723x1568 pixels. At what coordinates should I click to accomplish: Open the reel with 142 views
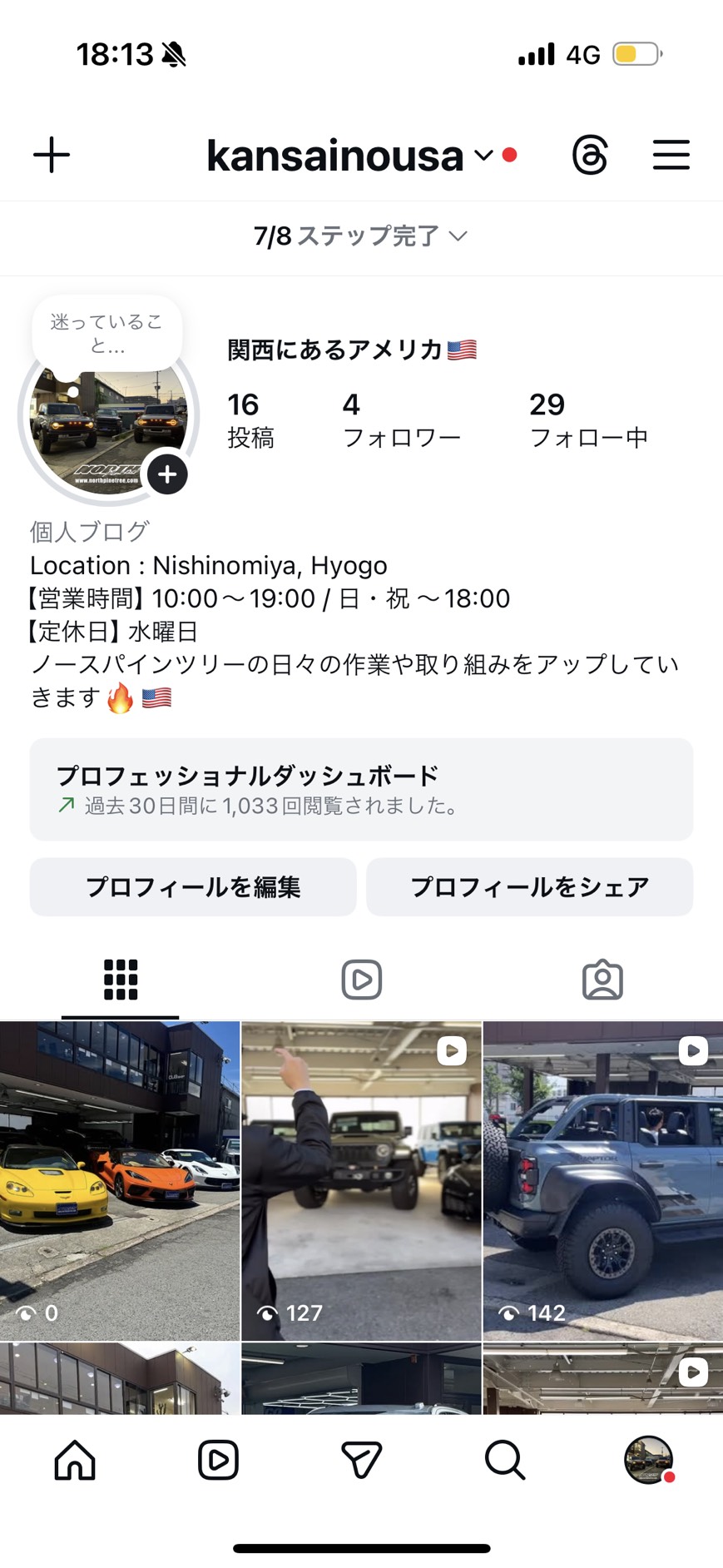(x=603, y=1180)
